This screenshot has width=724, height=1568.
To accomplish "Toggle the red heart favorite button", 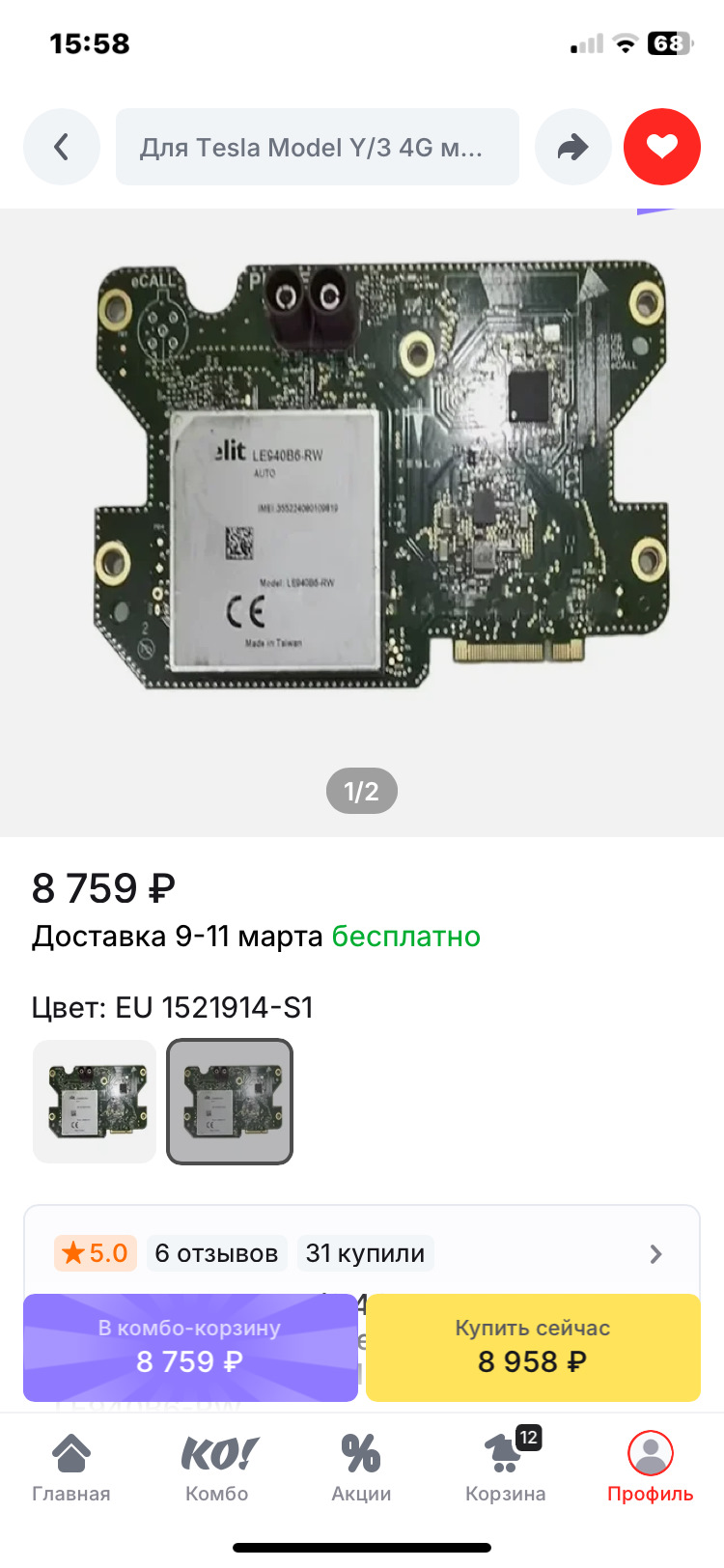I will [x=661, y=147].
